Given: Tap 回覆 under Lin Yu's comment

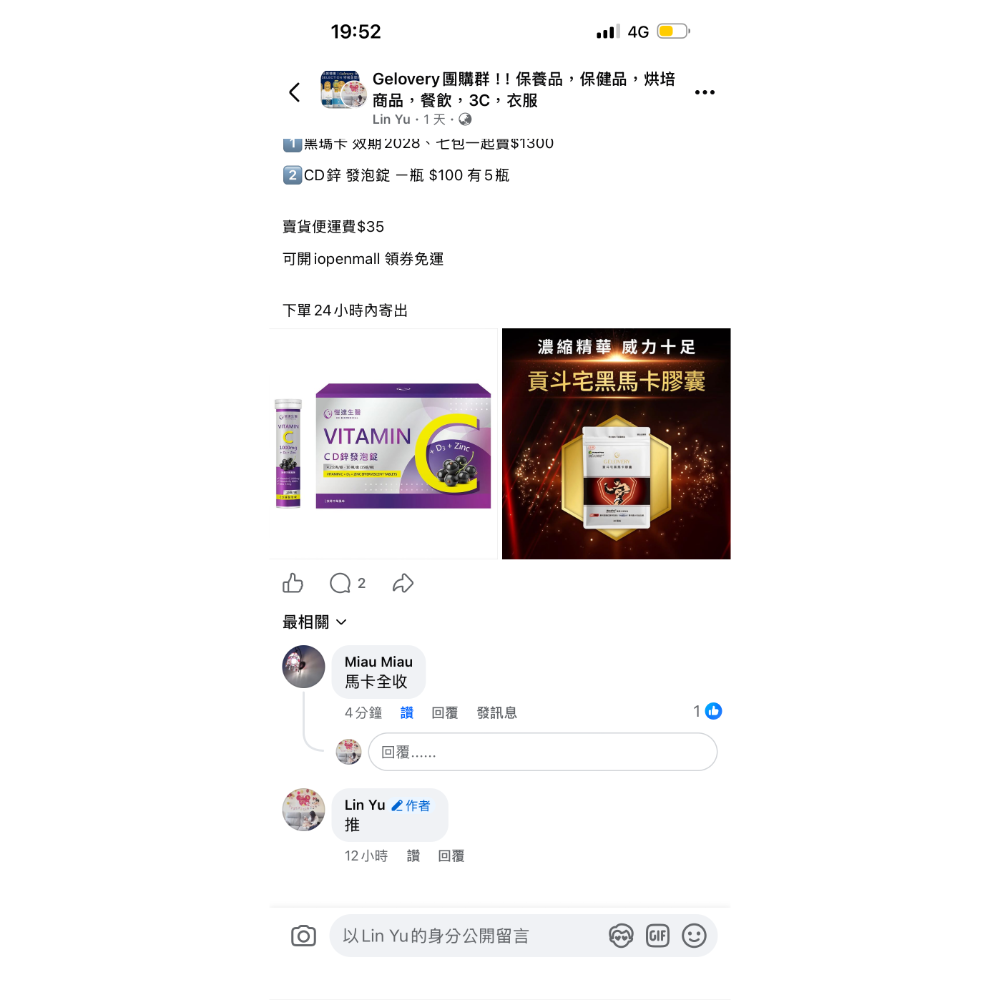Looking at the screenshot, I should tap(451, 856).
